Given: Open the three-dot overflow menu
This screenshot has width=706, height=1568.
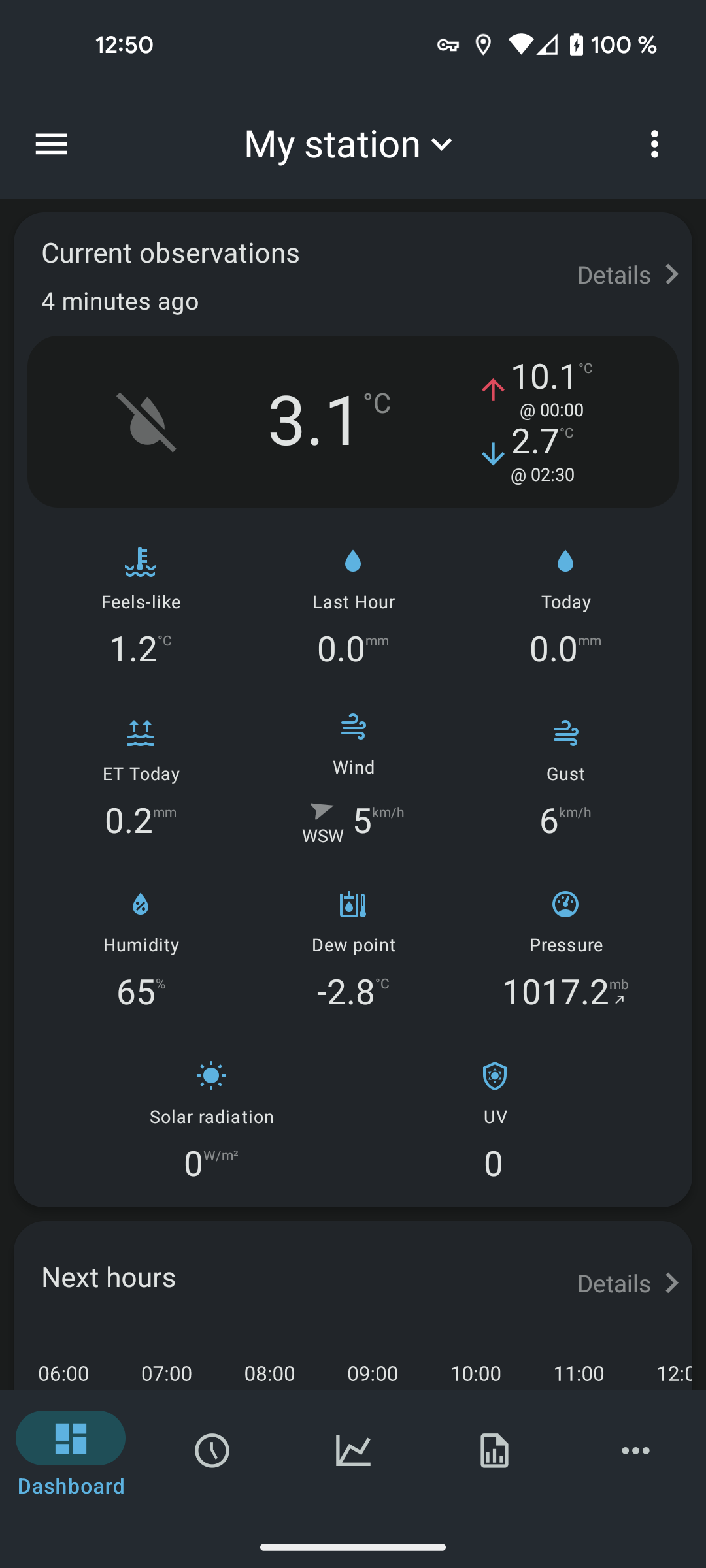Looking at the screenshot, I should point(654,144).
